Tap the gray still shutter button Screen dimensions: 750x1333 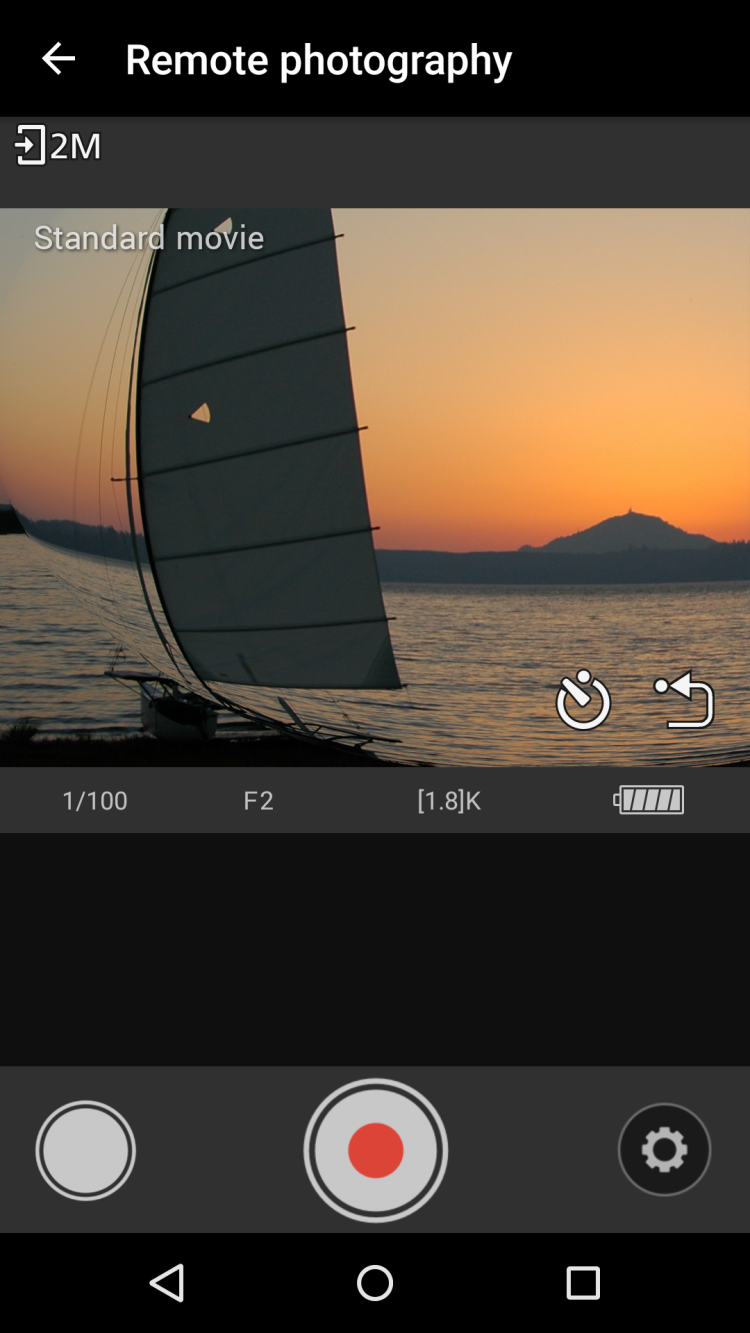tap(85, 1150)
